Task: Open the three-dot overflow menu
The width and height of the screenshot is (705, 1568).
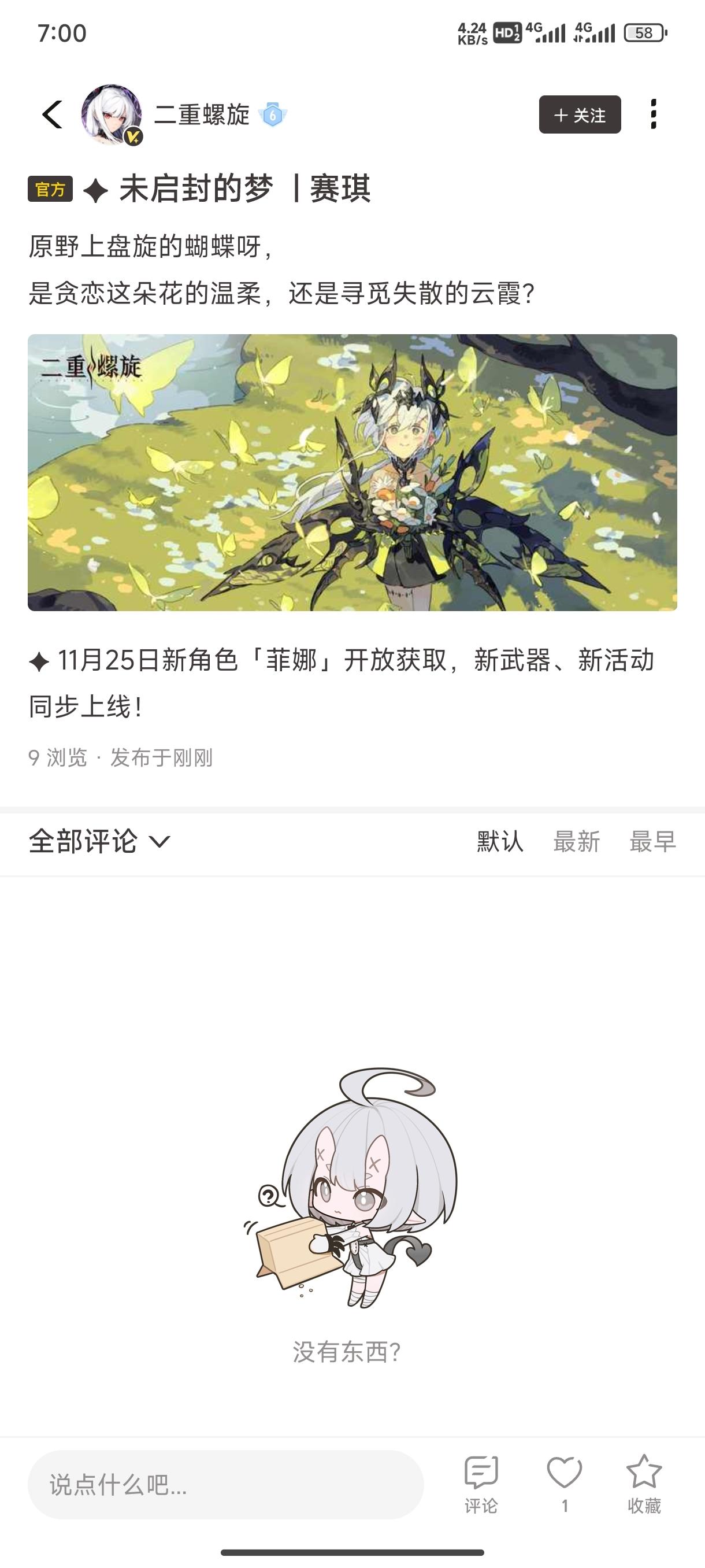Action: [x=654, y=114]
